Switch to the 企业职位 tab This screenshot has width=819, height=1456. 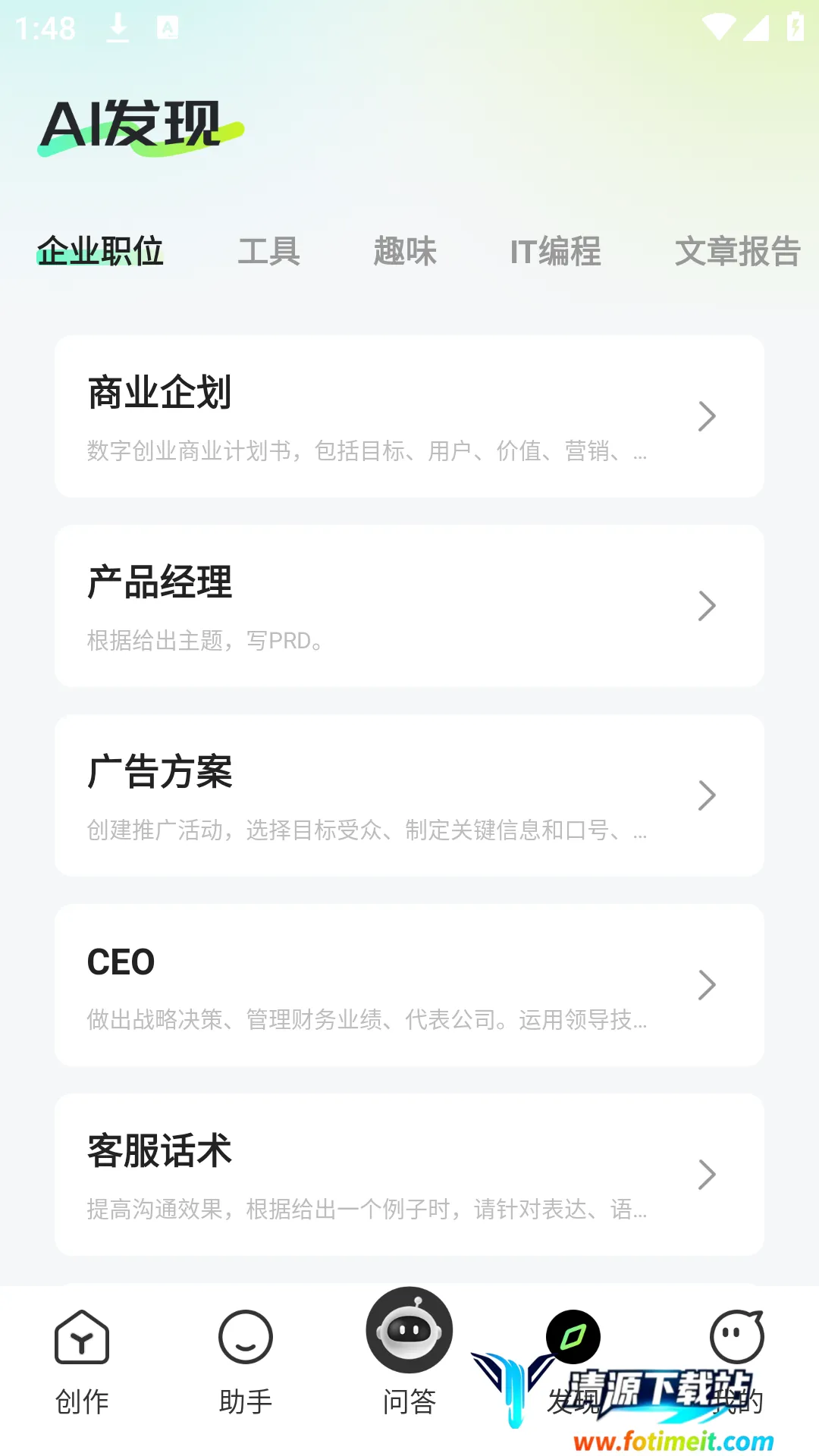(100, 252)
